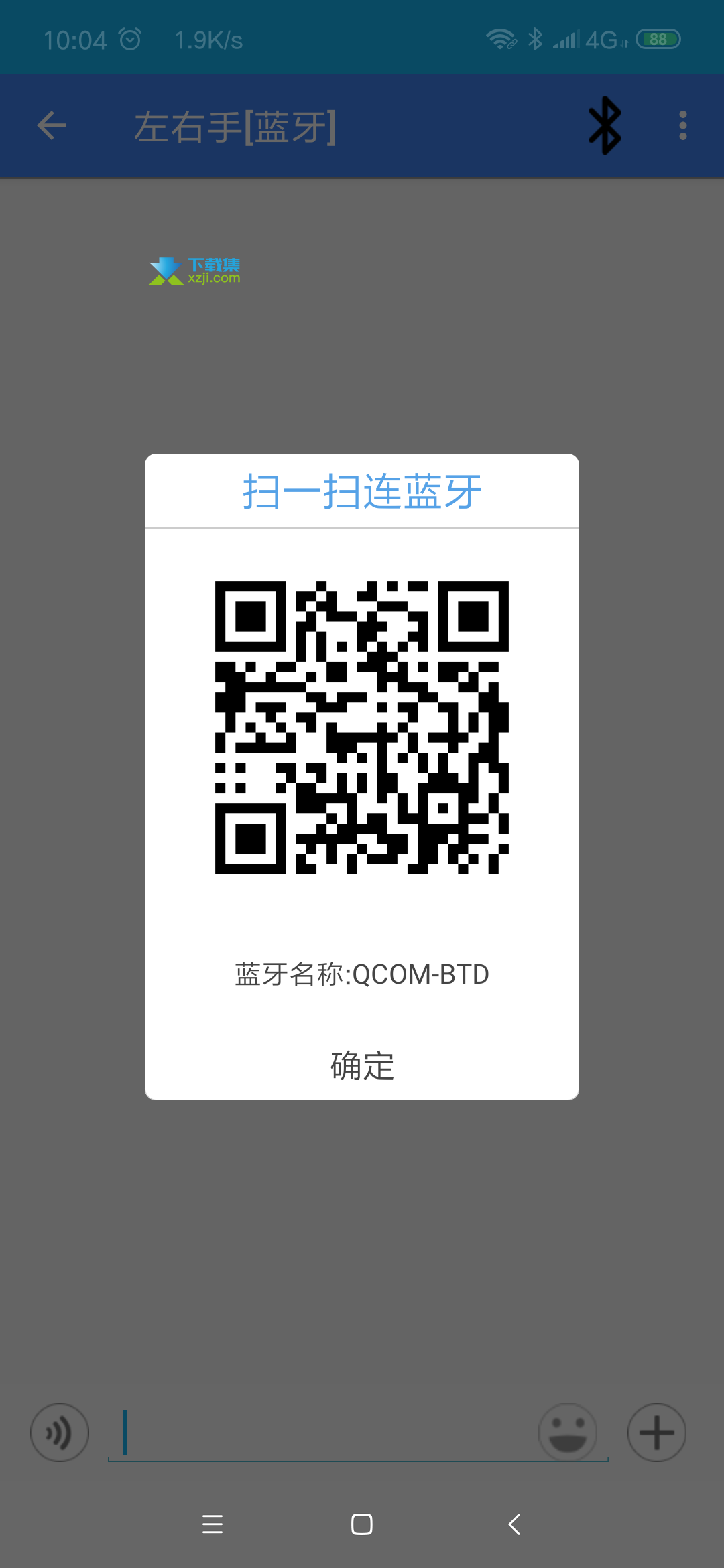Tap the system back button

pyautogui.click(x=514, y=1524)
